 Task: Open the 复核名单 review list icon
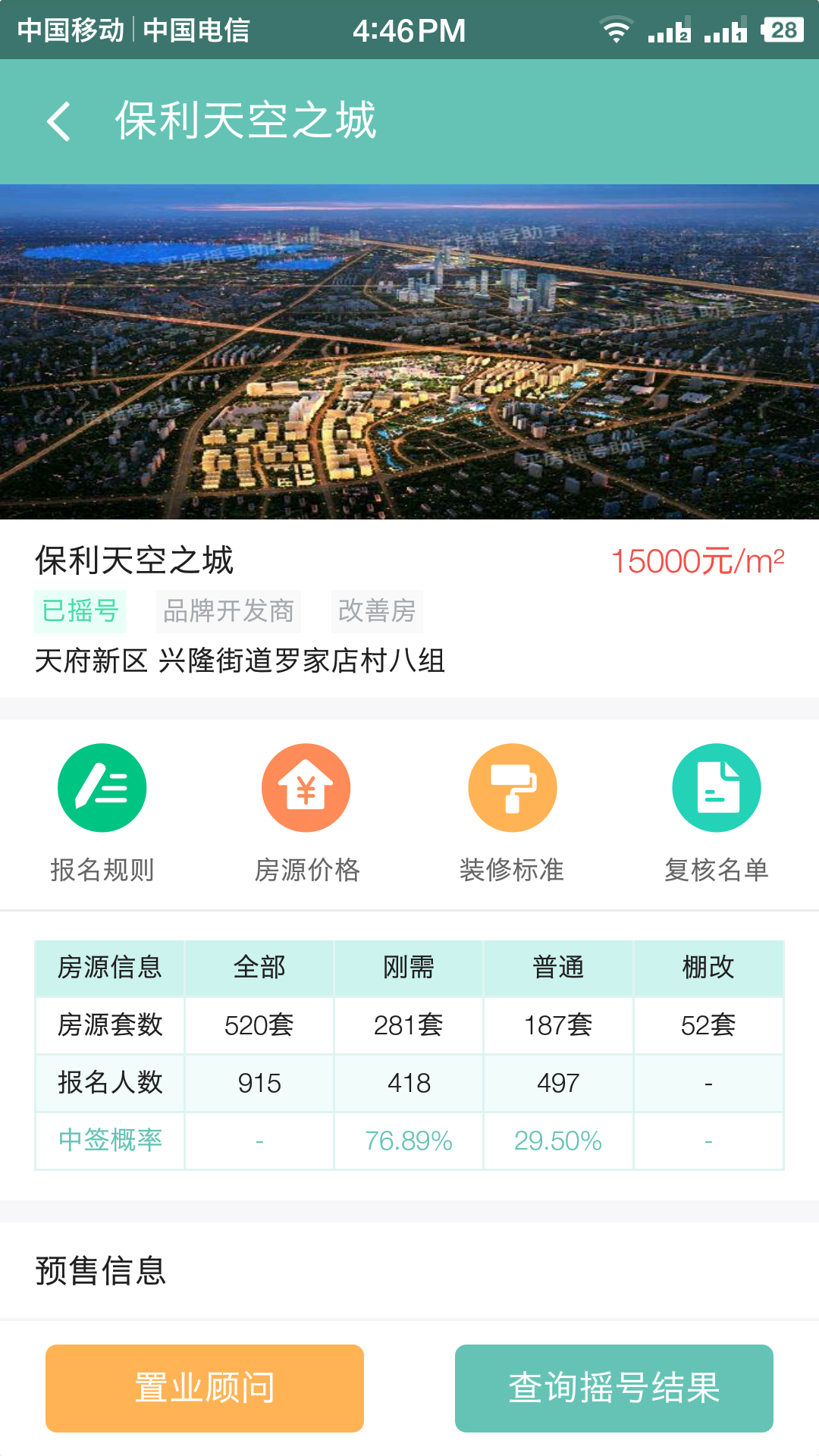point(717,872)
